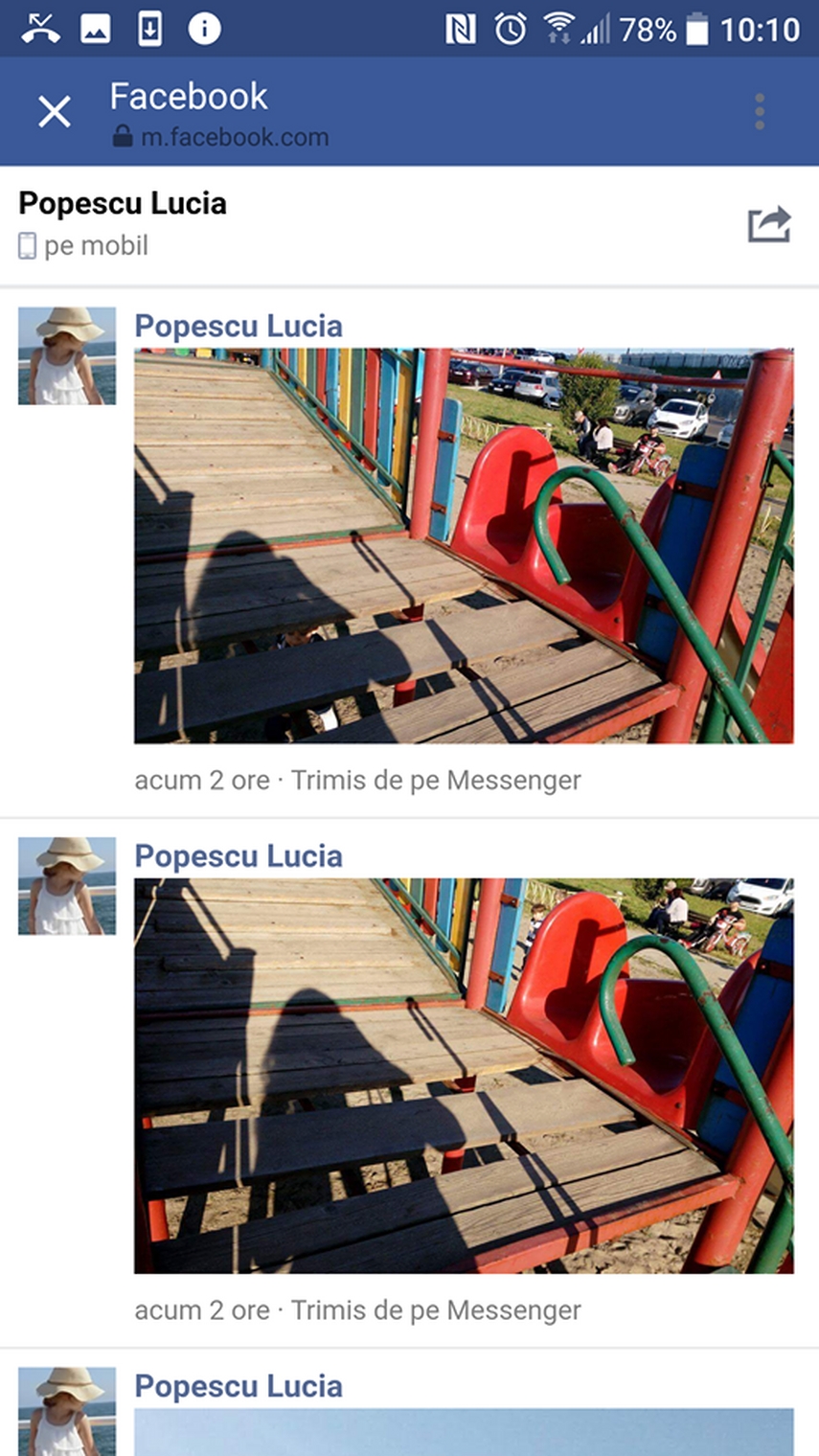The width and height of the screenshot is (819, 1456).
Task: Open the first playground photo message
Action: 464,546
